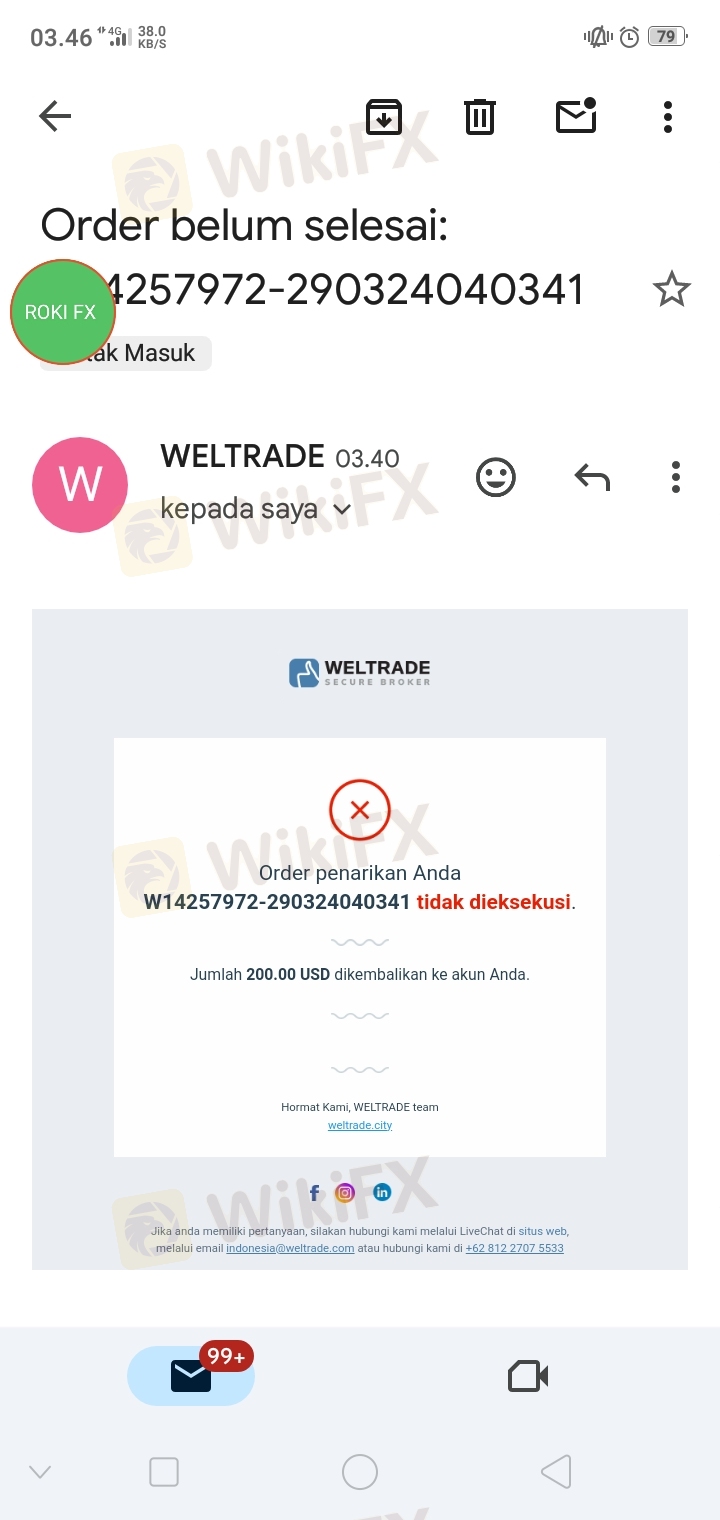Mark the email as unread
The height and width of the screenshot is (1520, 720).
coord(576,117)
